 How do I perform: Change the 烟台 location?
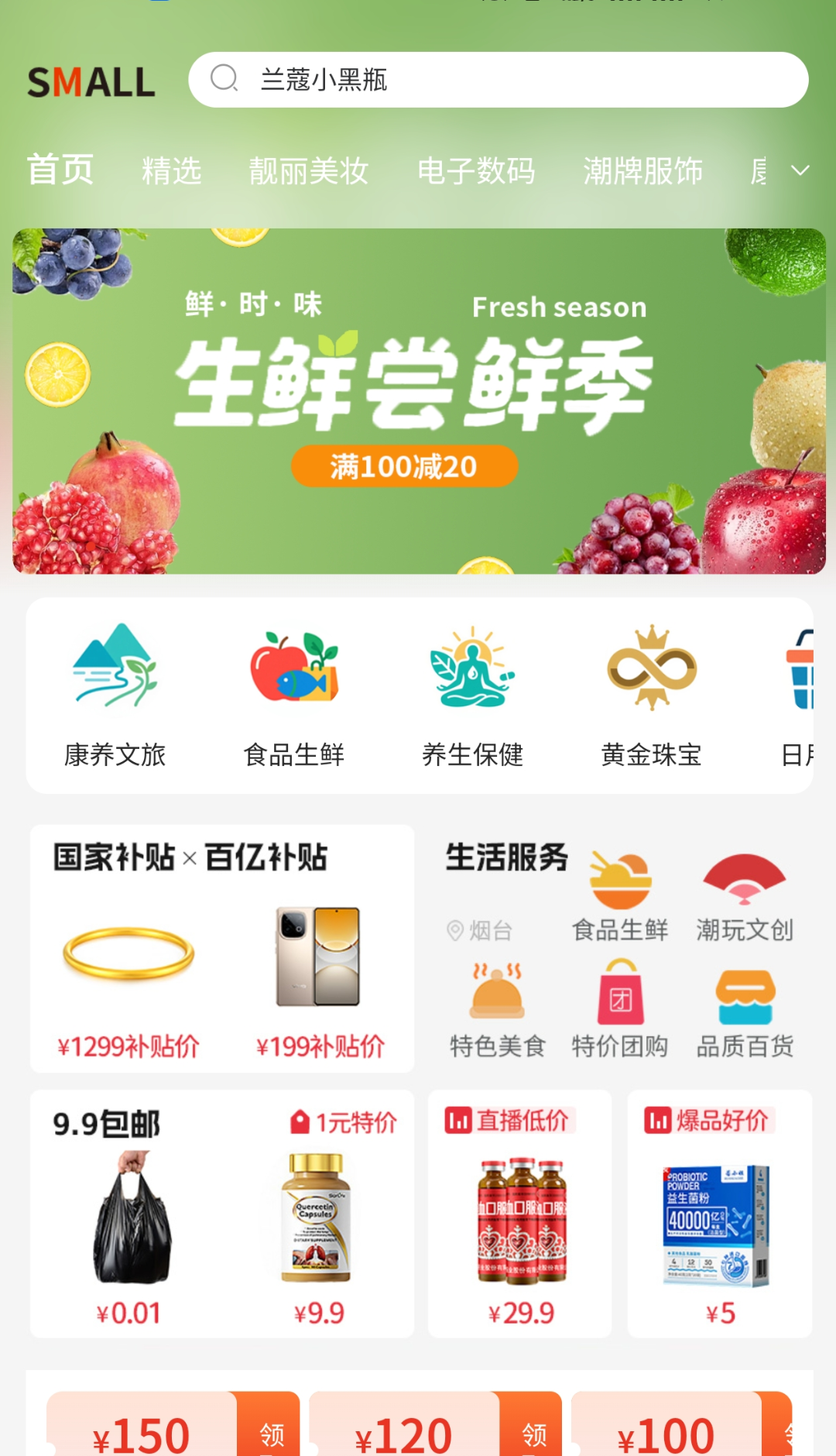[480, 930]
